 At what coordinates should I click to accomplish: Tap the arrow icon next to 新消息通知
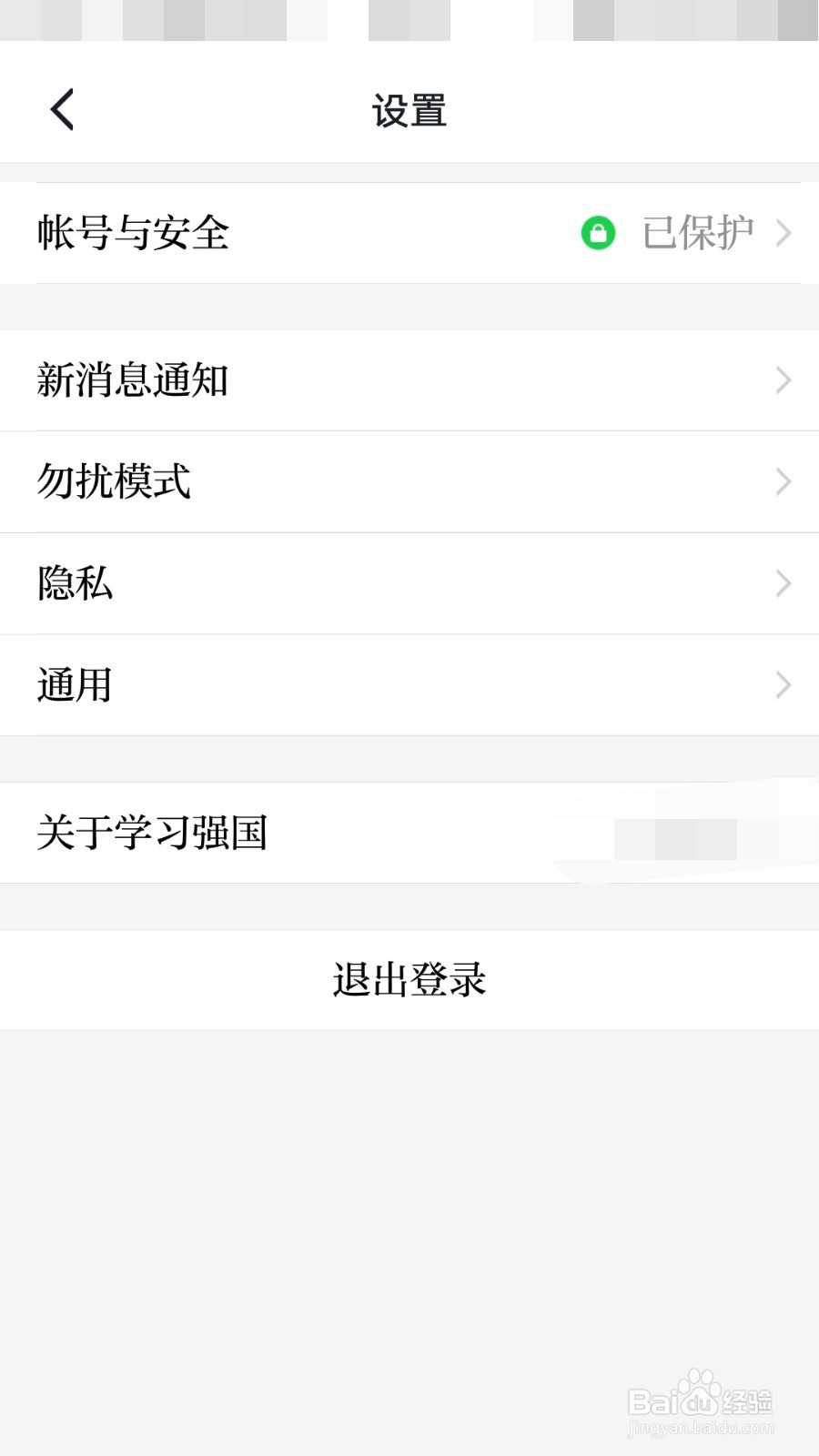[x=784, y=380]
